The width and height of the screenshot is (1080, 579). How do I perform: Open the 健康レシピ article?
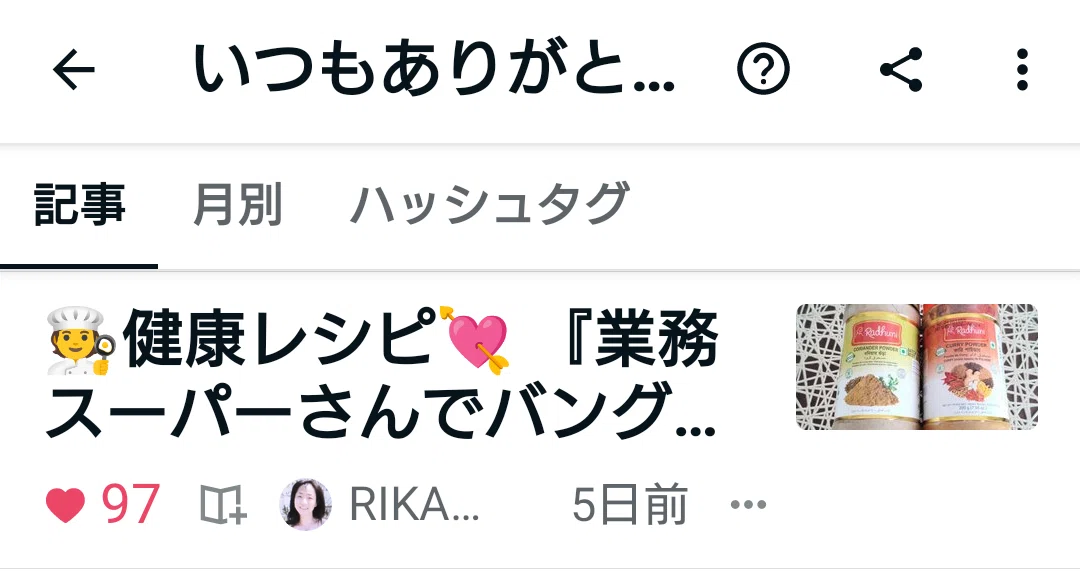tap(382, 373)
